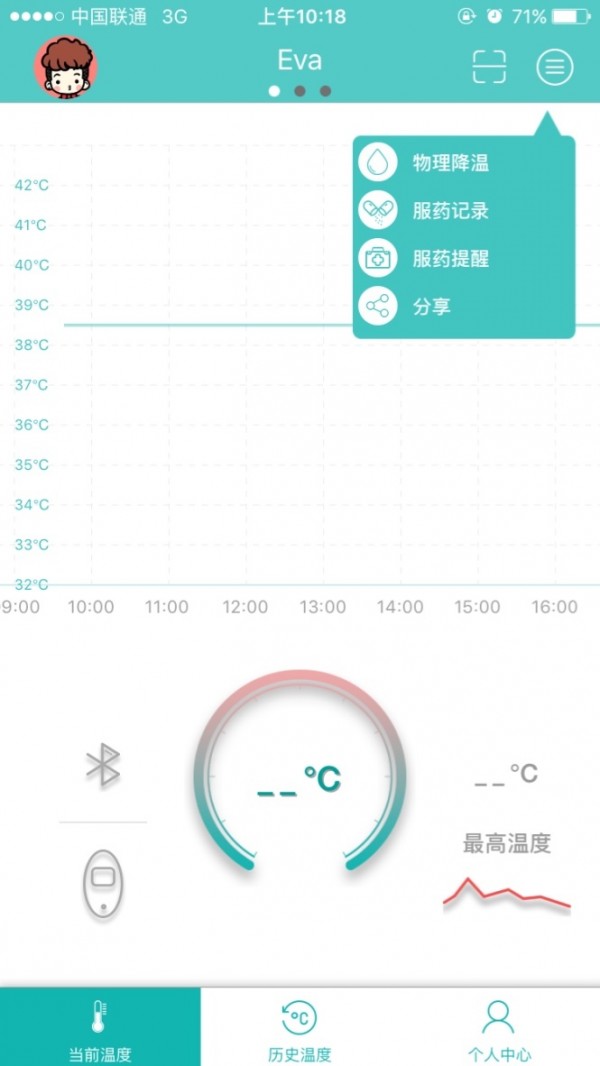The image size is (600, 1066).
Task: Open the scan icon in the header
Action: (x=489, y=67)
